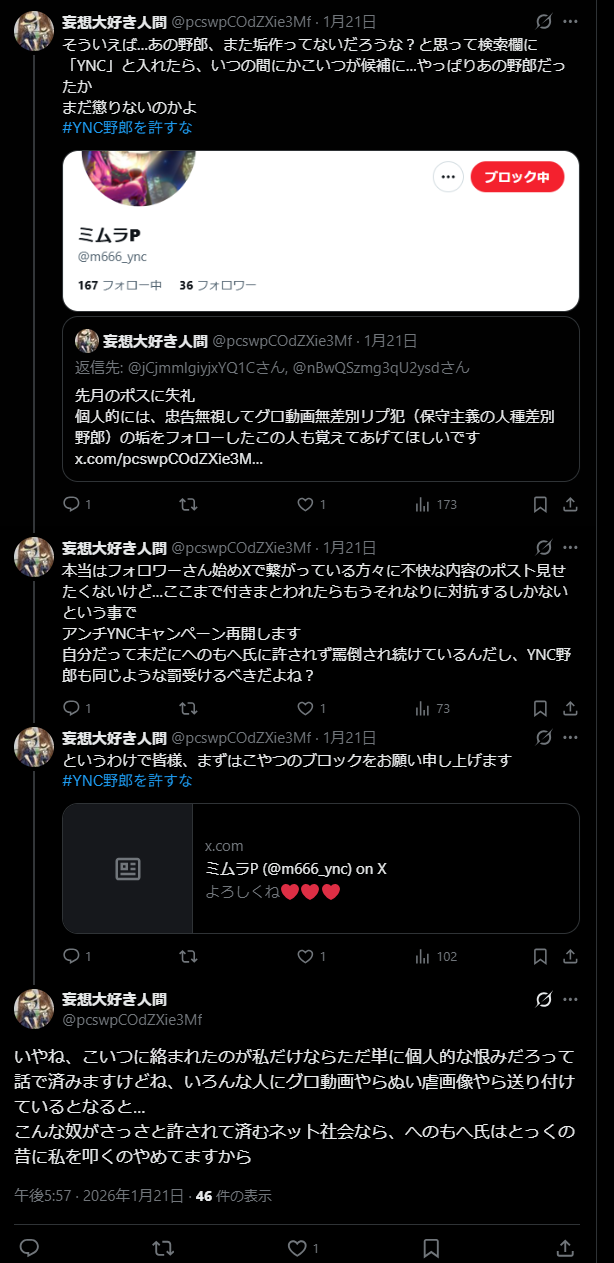This screenshot has height=1263, width=614.
Task: Reply to the main post dated 2026年1月21日
Action: [x=30, y=1248]
